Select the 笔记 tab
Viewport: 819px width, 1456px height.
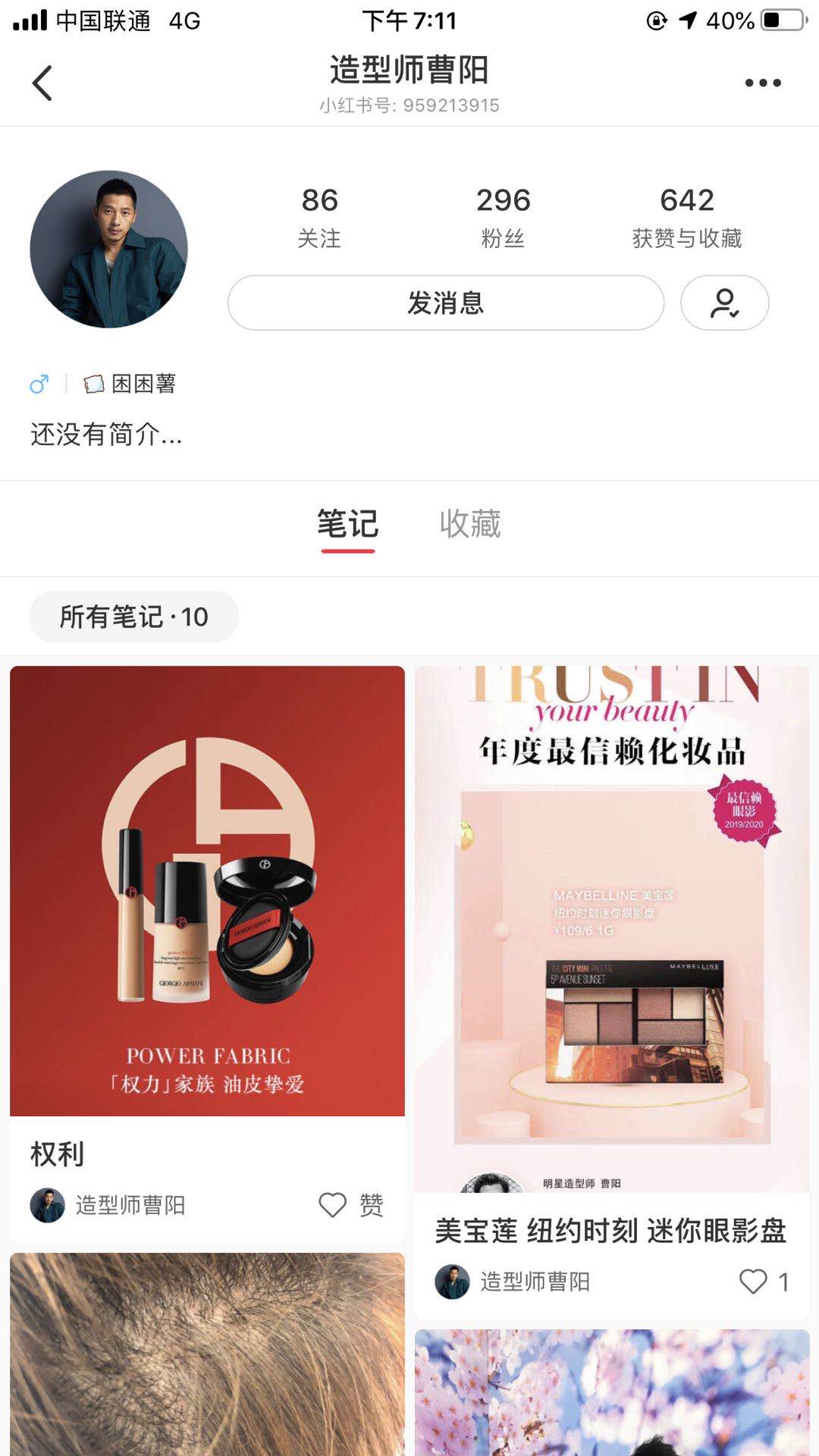pos(347,524)
